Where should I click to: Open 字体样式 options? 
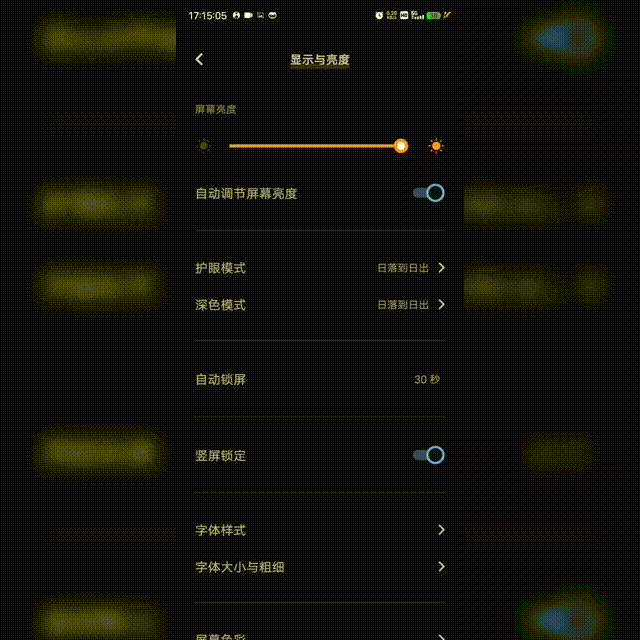point(319,530)
